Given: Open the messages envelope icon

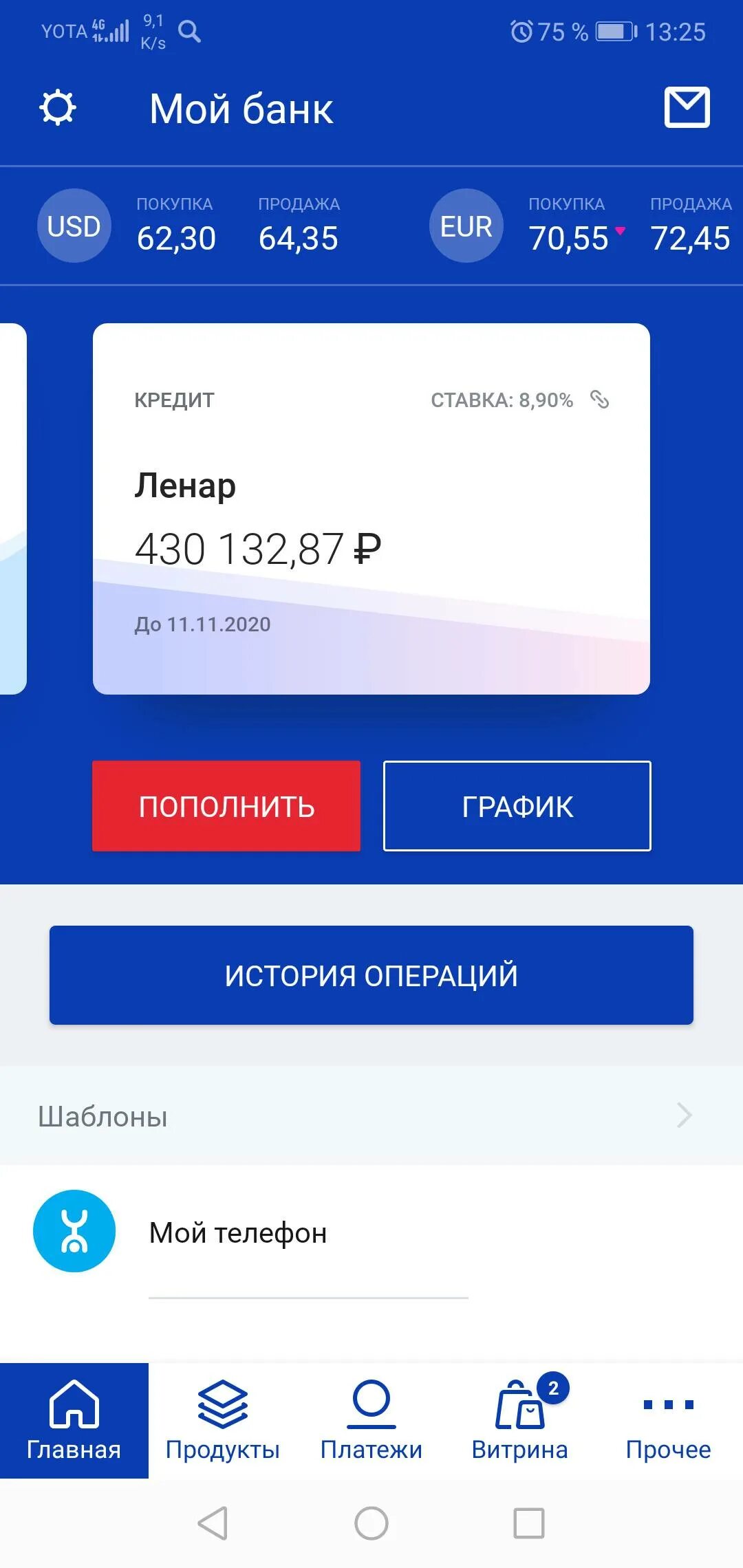Looking at the screenshot, I should pos(687,107).
